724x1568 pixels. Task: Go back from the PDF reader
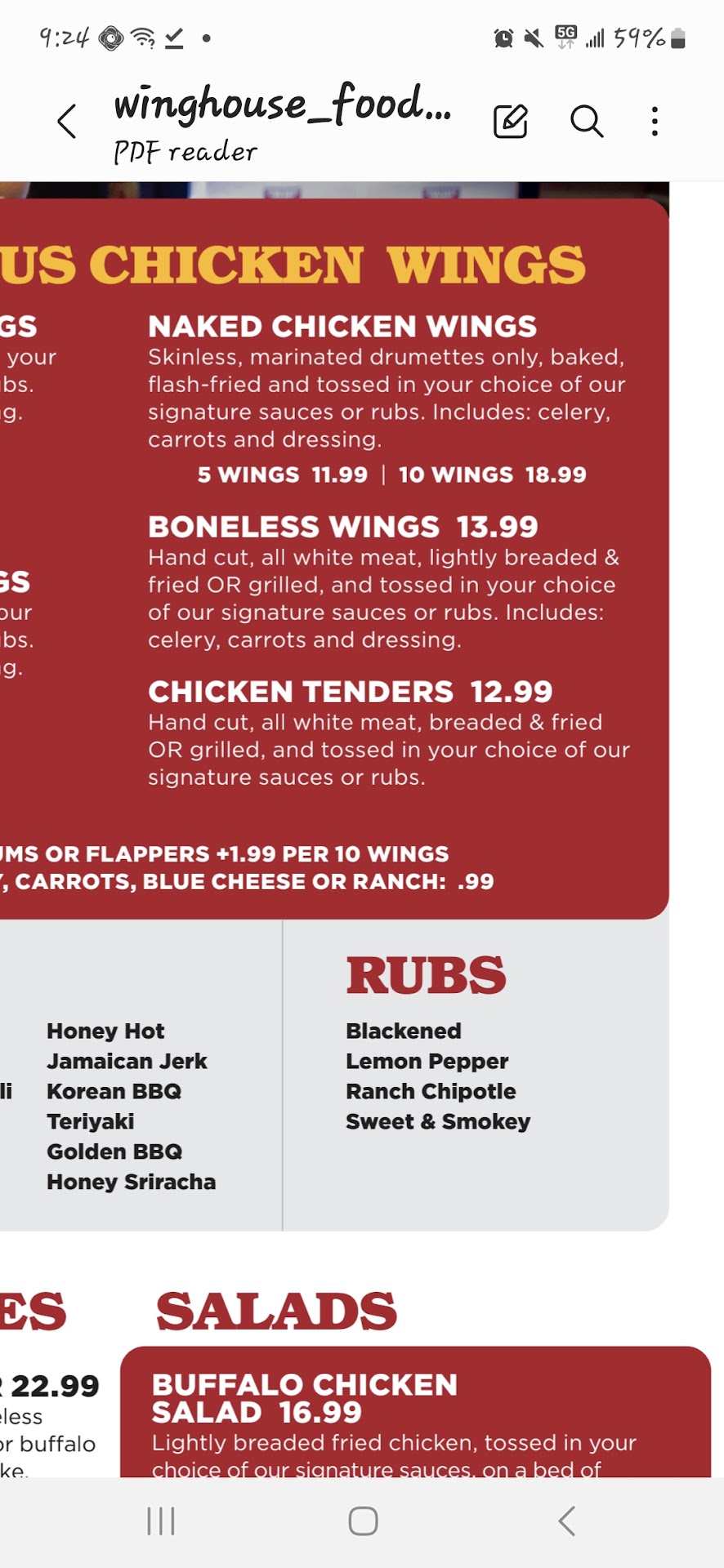(x=67, y=122)
